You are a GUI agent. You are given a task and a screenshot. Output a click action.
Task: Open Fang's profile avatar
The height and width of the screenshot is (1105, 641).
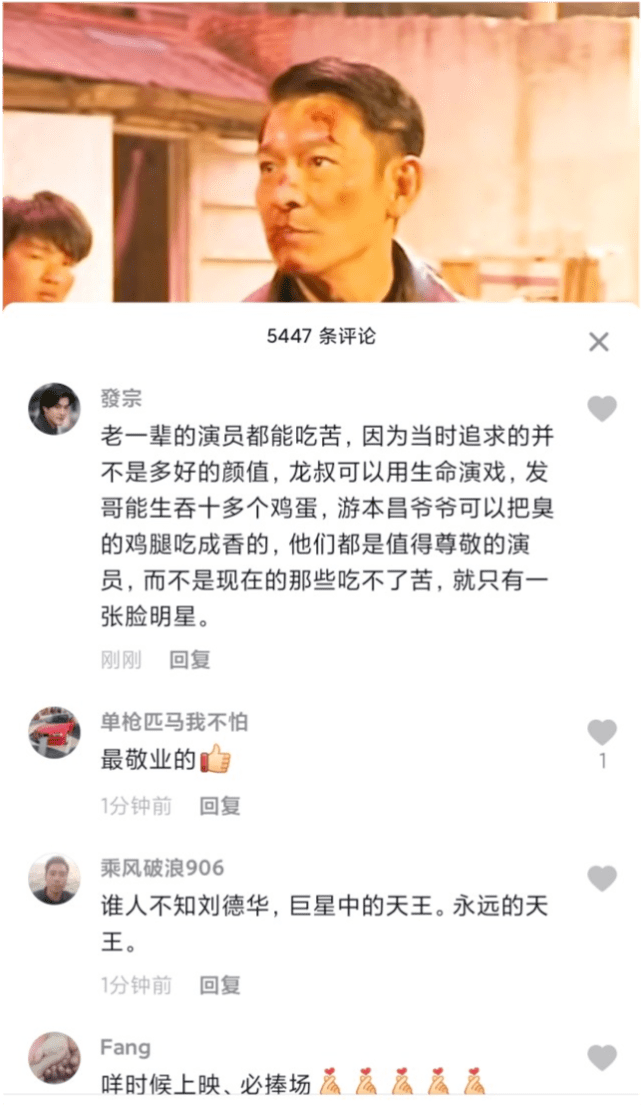pyautogui.click(x=54, y=1058)
